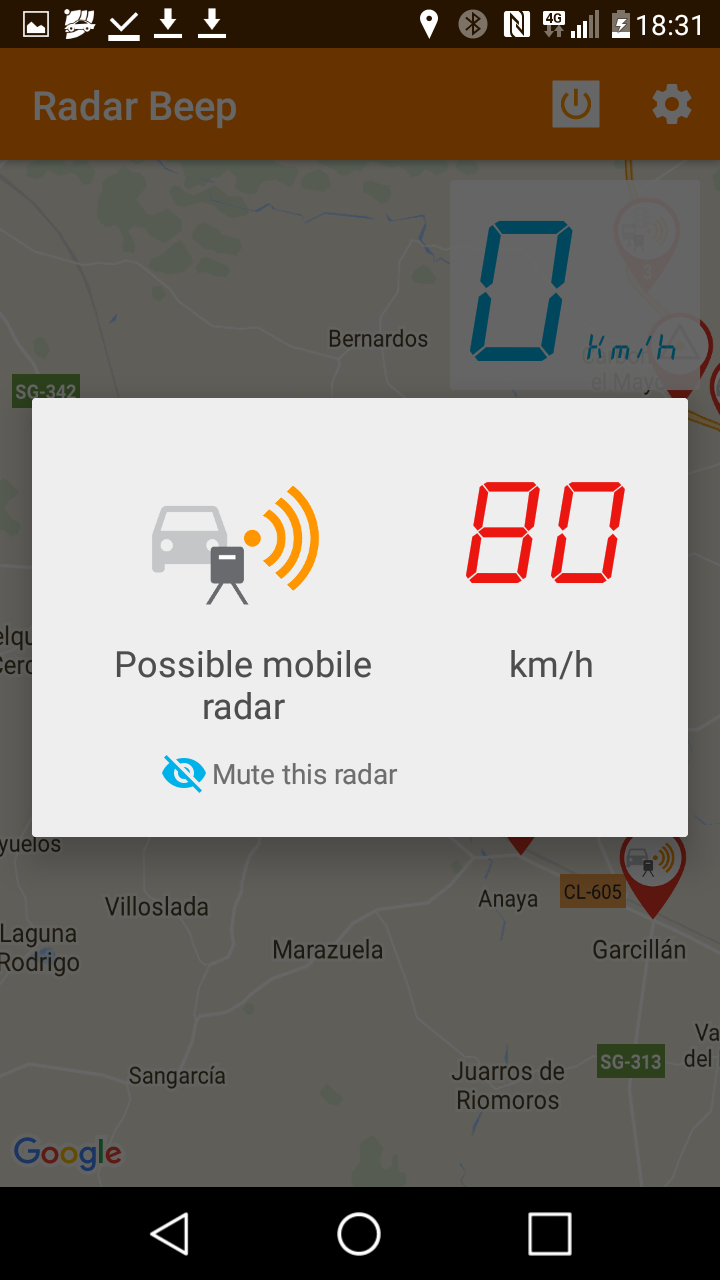
Task: Go to the home screen
Action: (359, 1233)
